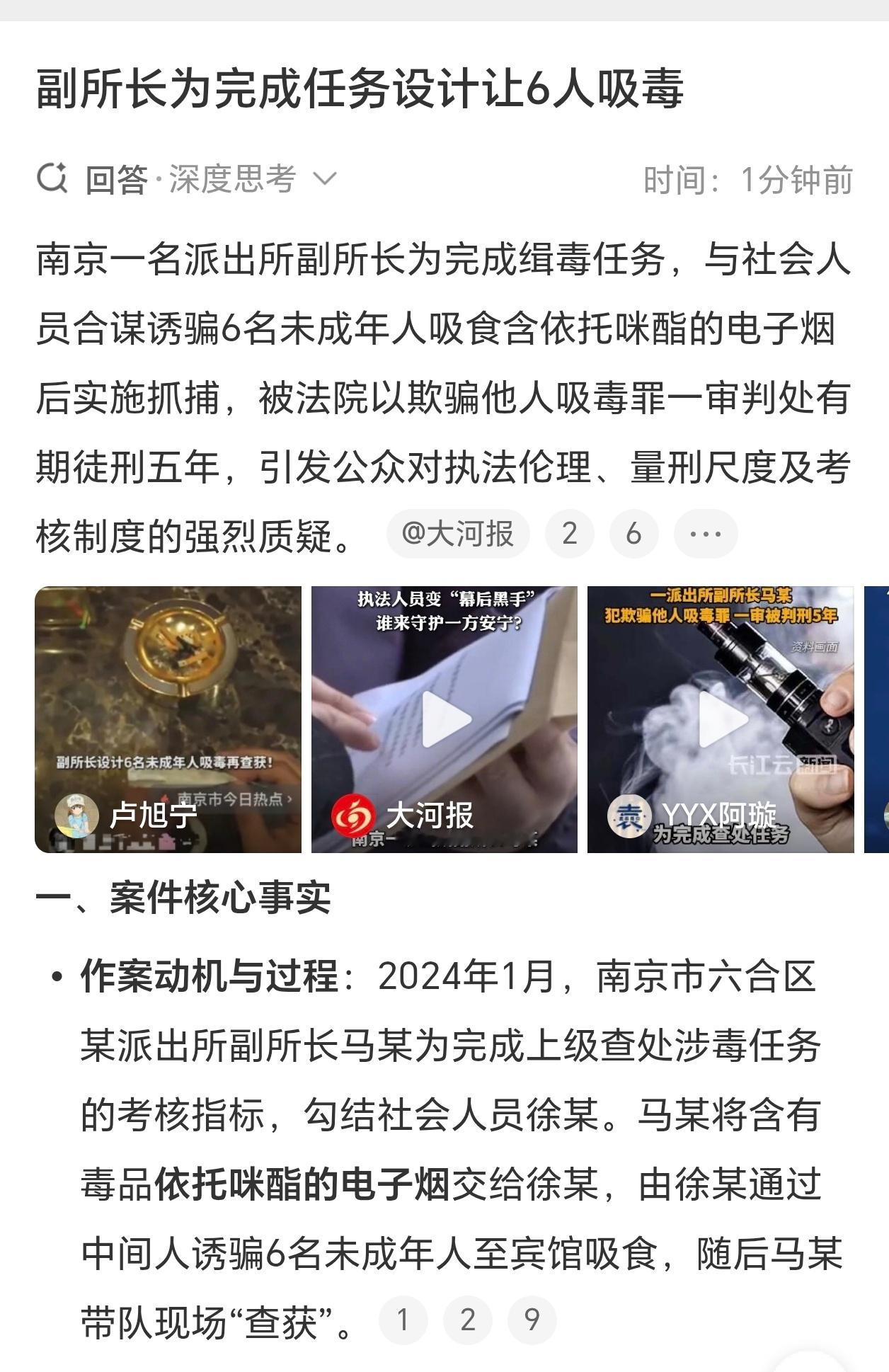Open the 深度思考 mode dropdown chevron
This screenshot has height=1372, width=889.
[x=326, y=179]
